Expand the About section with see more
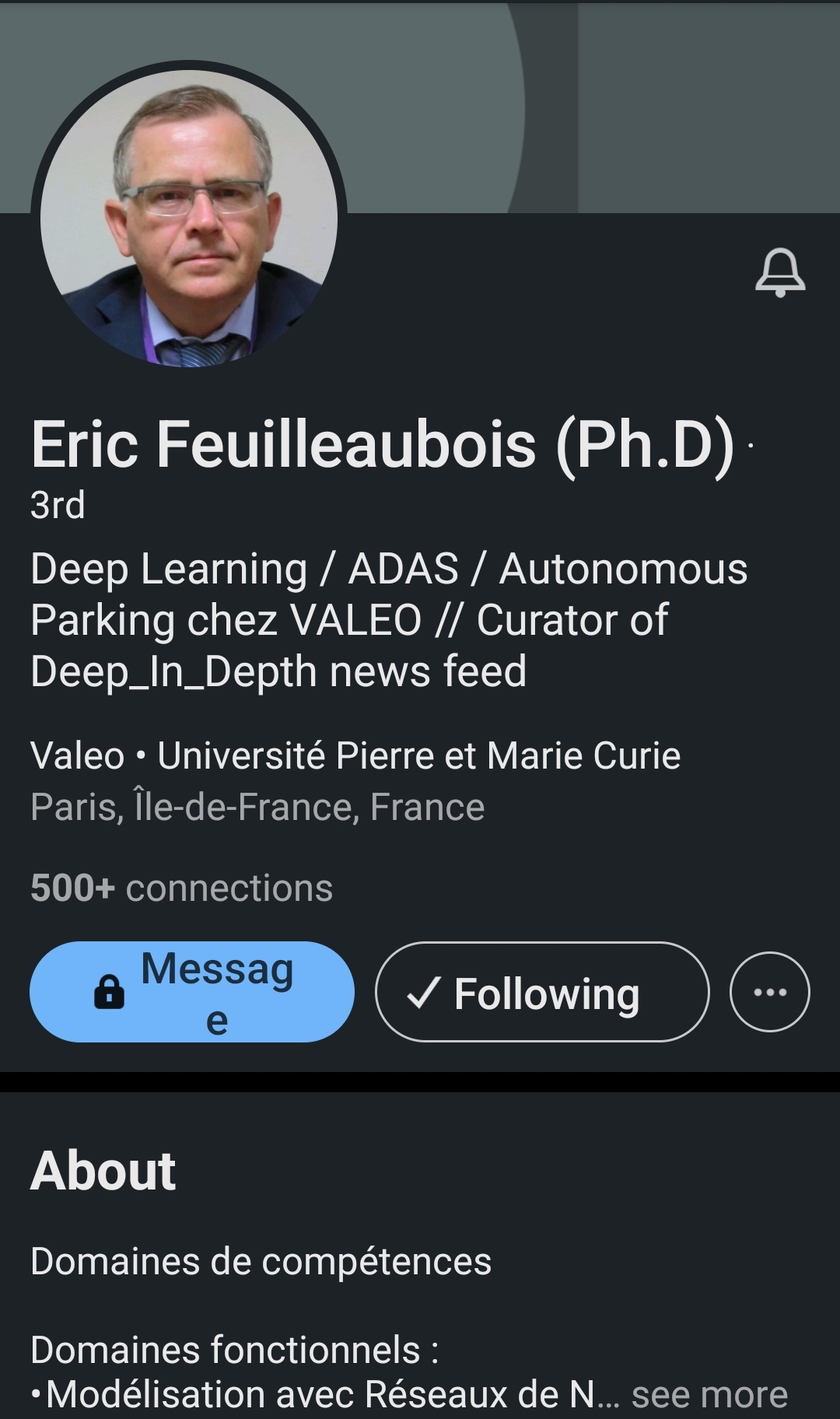840x1419 pixels. click(709, 1394)
